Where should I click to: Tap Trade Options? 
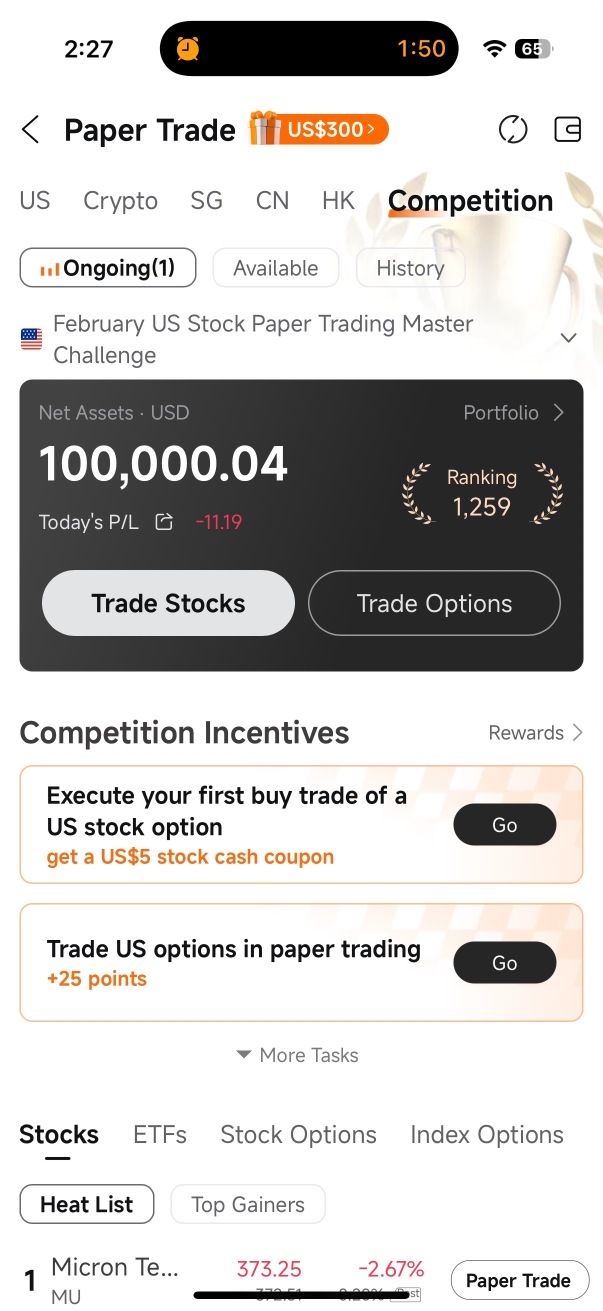434,603
